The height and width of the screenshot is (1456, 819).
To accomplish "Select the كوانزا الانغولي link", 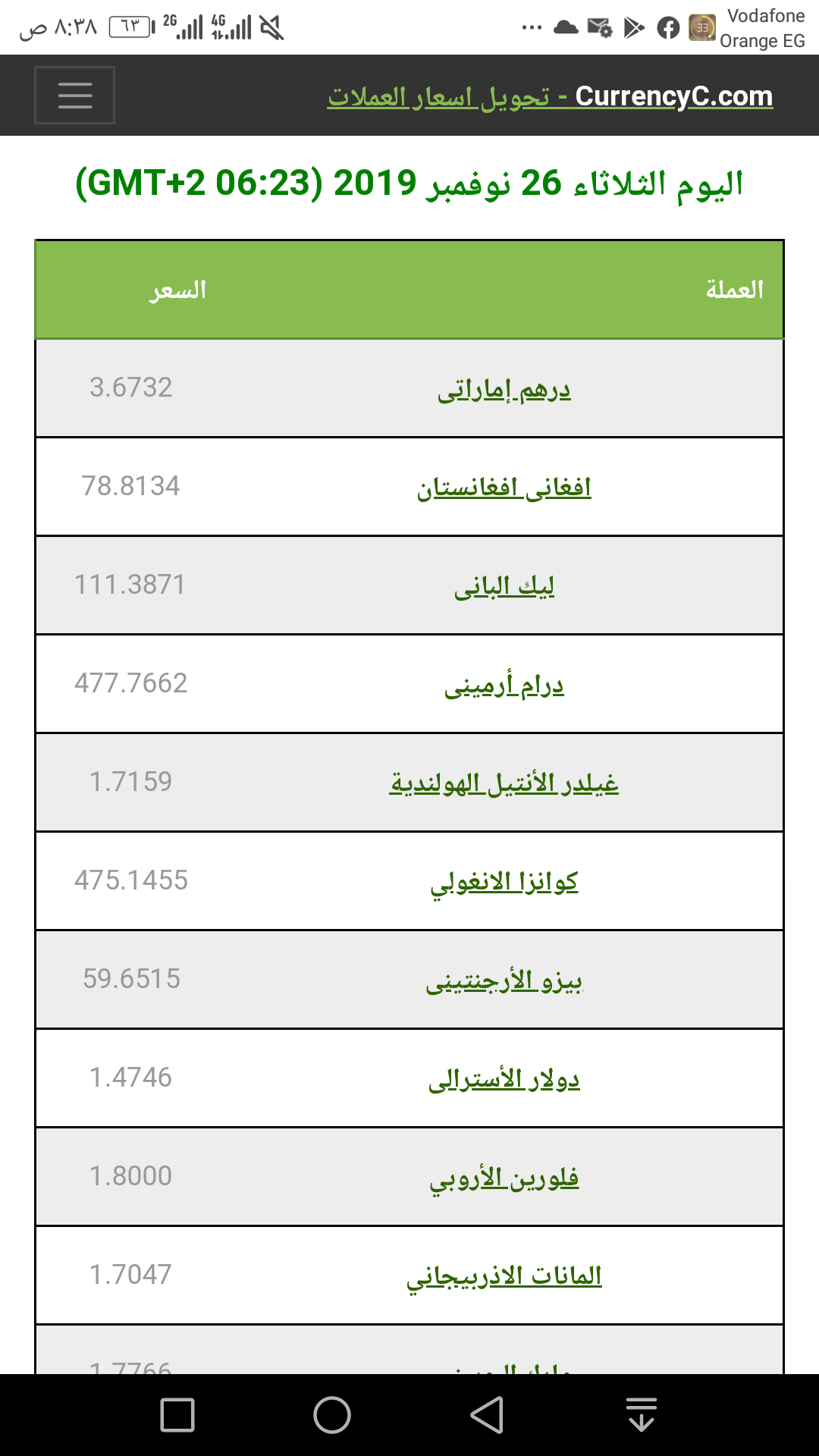I will pyautogui.click(x=504, y=882).
